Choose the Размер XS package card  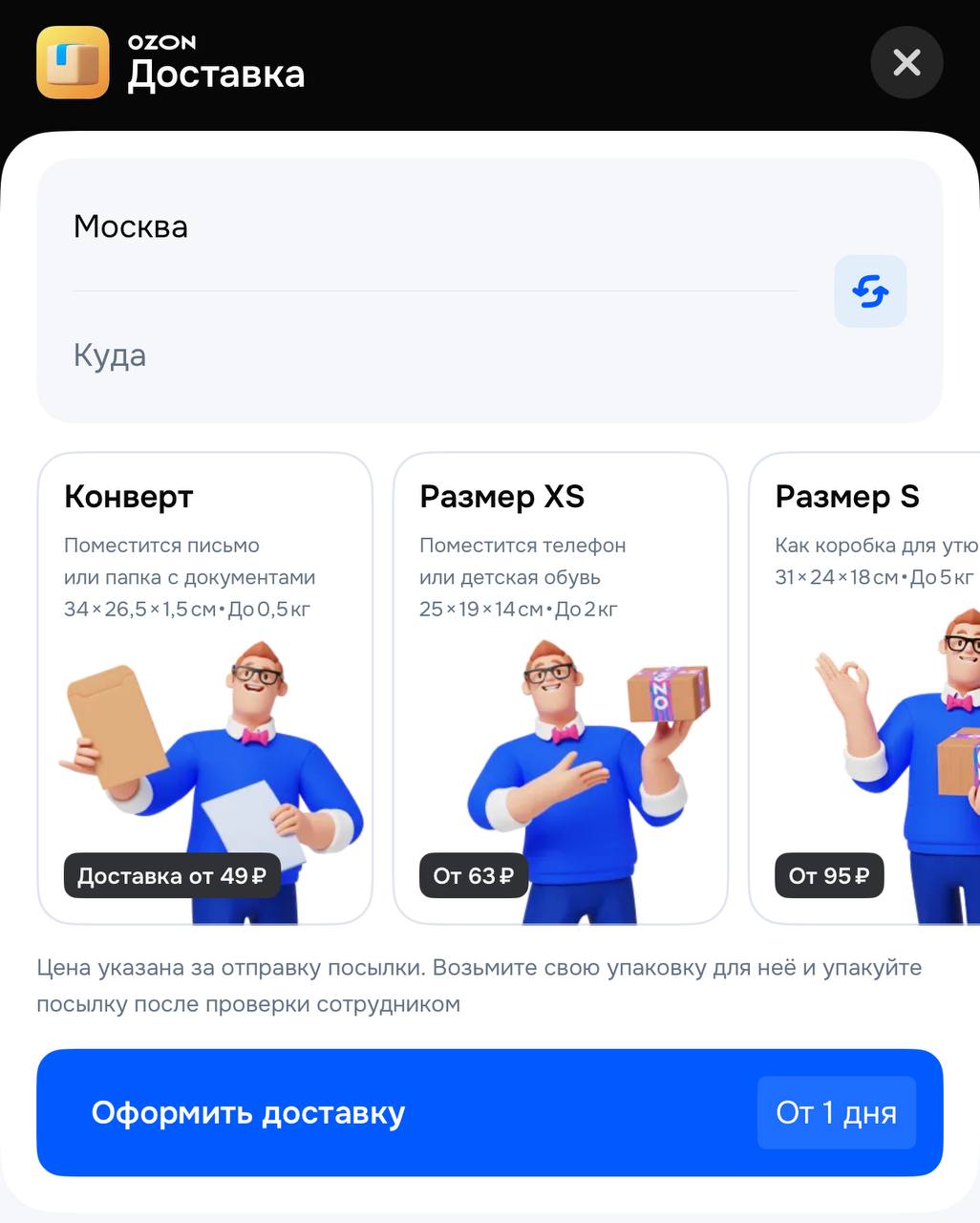pyautogui.click(x=561, y=688)
